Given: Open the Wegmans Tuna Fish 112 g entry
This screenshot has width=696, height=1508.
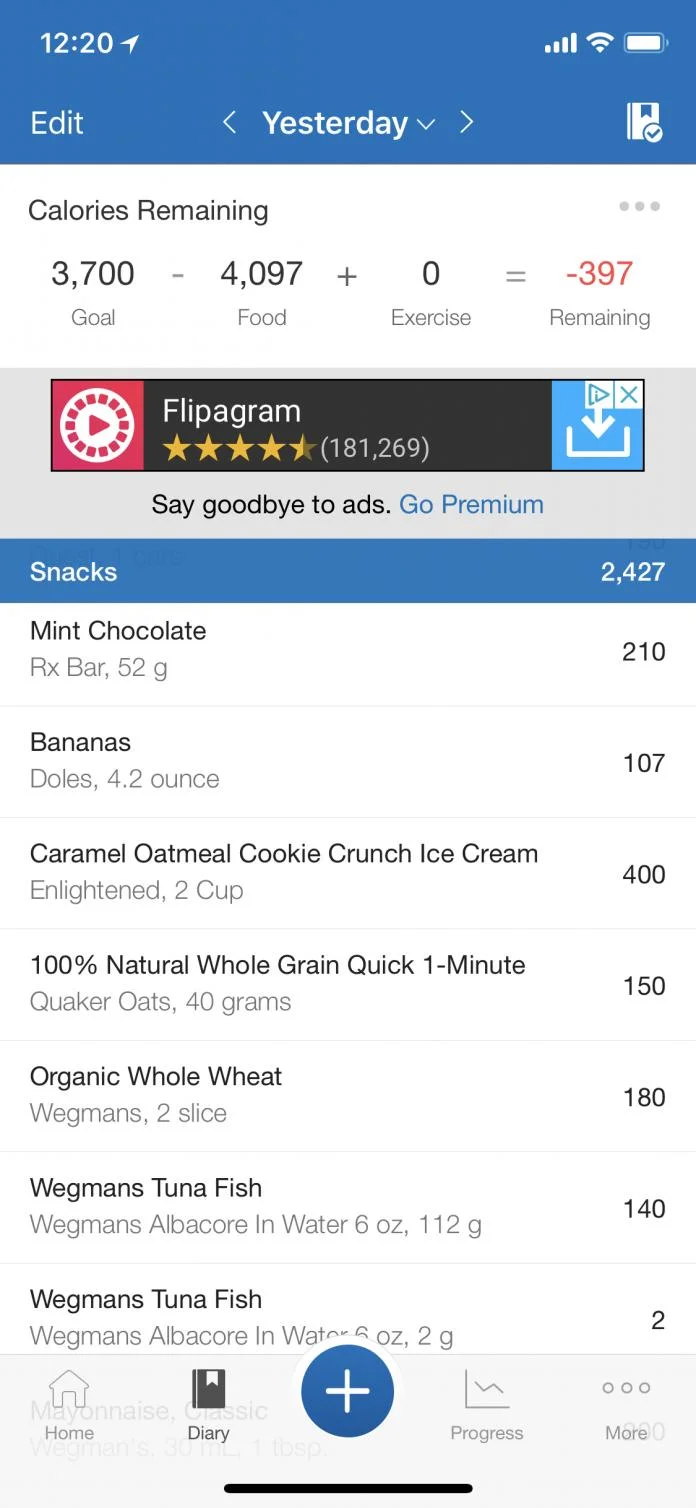Looking at the screenshot, I should [x=348, y=1207].
